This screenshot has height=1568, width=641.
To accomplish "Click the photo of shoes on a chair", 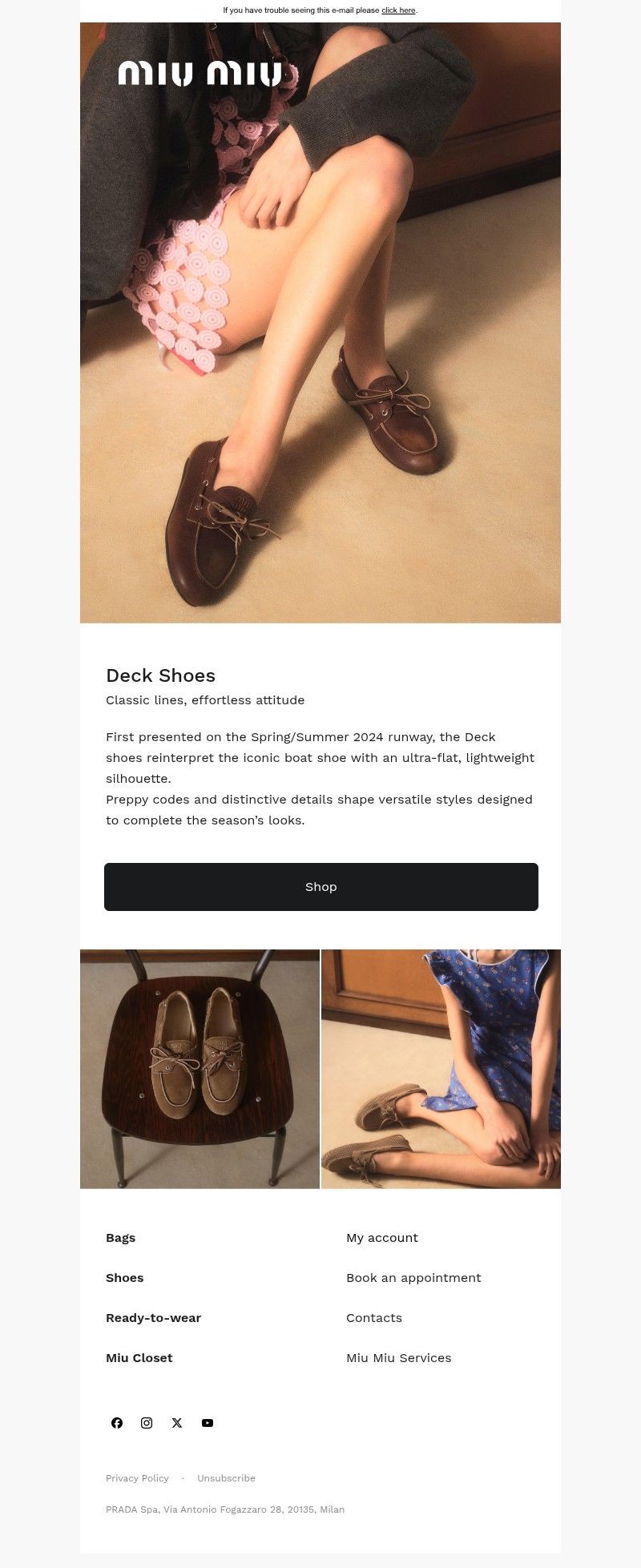I will [200, 1069].
